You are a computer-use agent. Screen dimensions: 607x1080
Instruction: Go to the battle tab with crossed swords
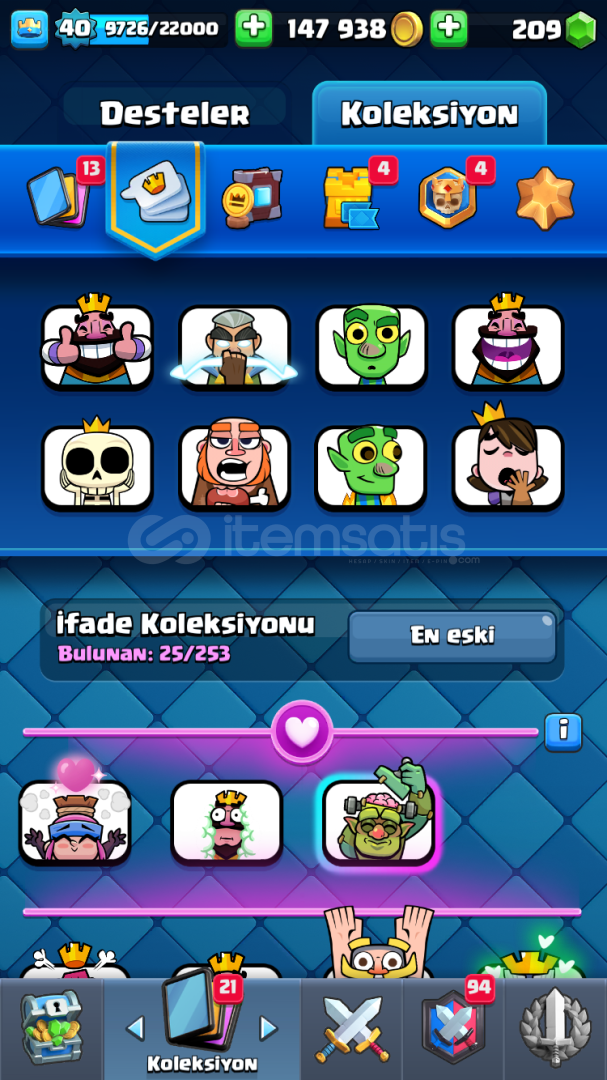tap(352, 1028)
